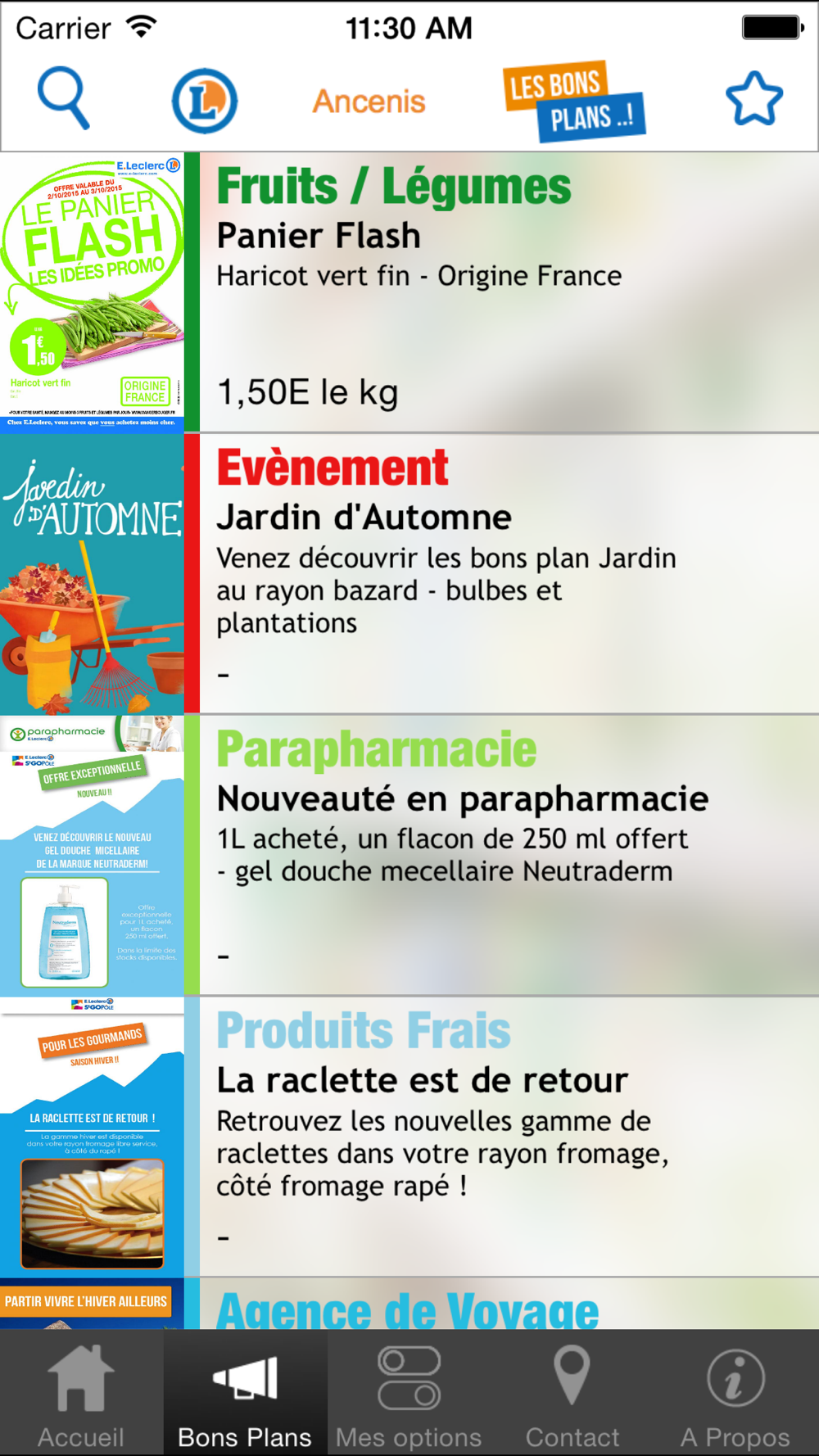Open the favorites star icon
Viewport: 819px width, 1456px height.
(754, 99)
